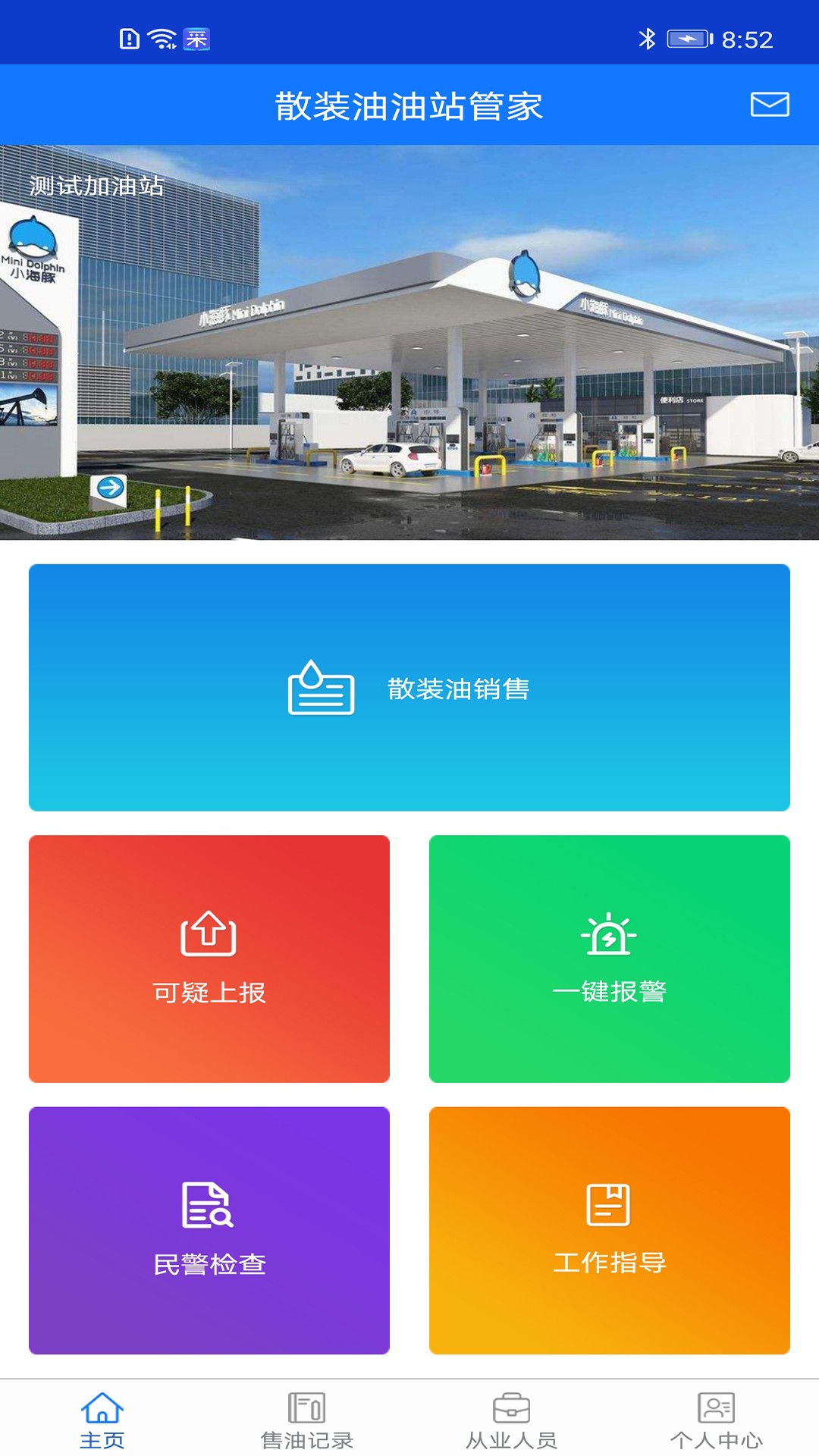This screenshot has width=819, height=1456.
Task: Switch to the 售油记录 tab
Action: [307, 1420]
